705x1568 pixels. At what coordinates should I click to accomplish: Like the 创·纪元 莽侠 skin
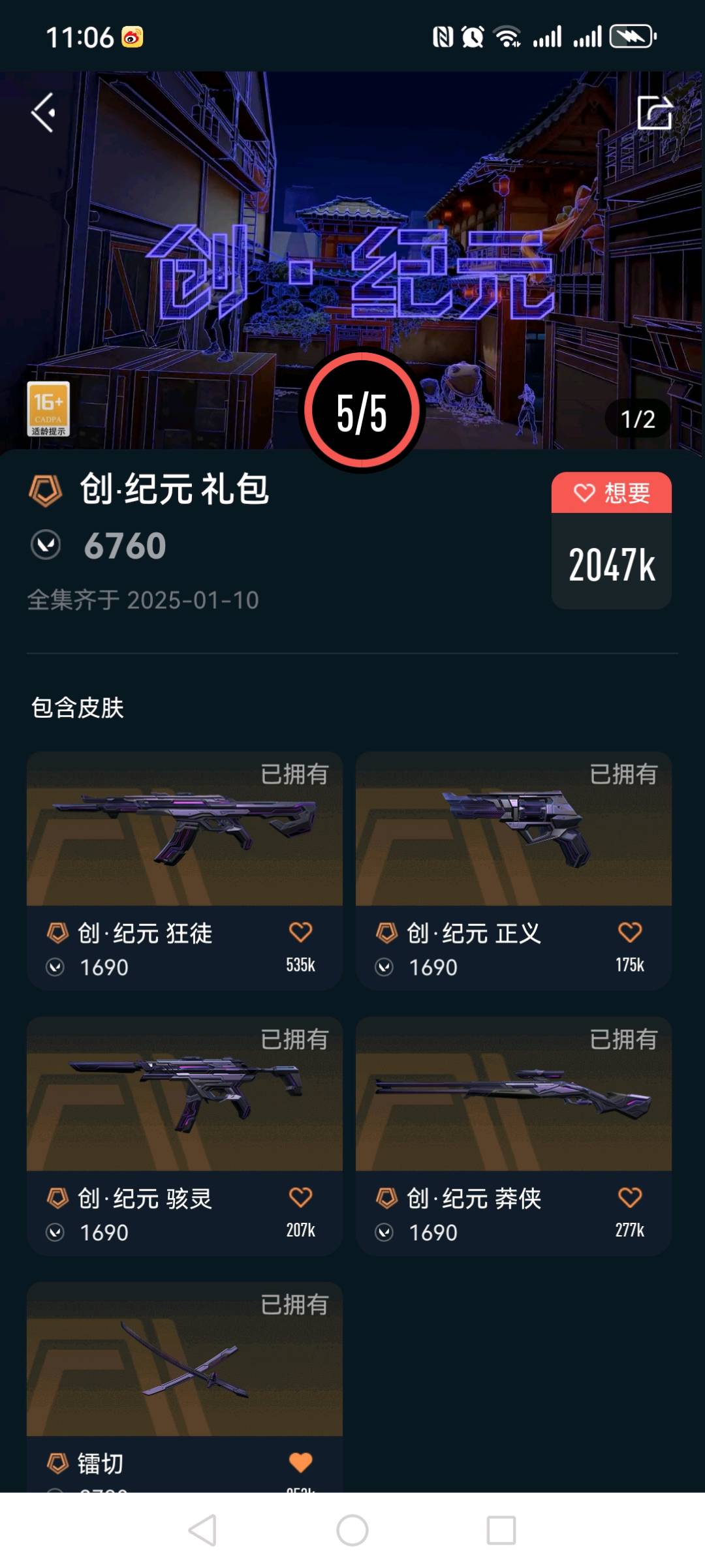pyautogui.click(x=629, y=1197)
